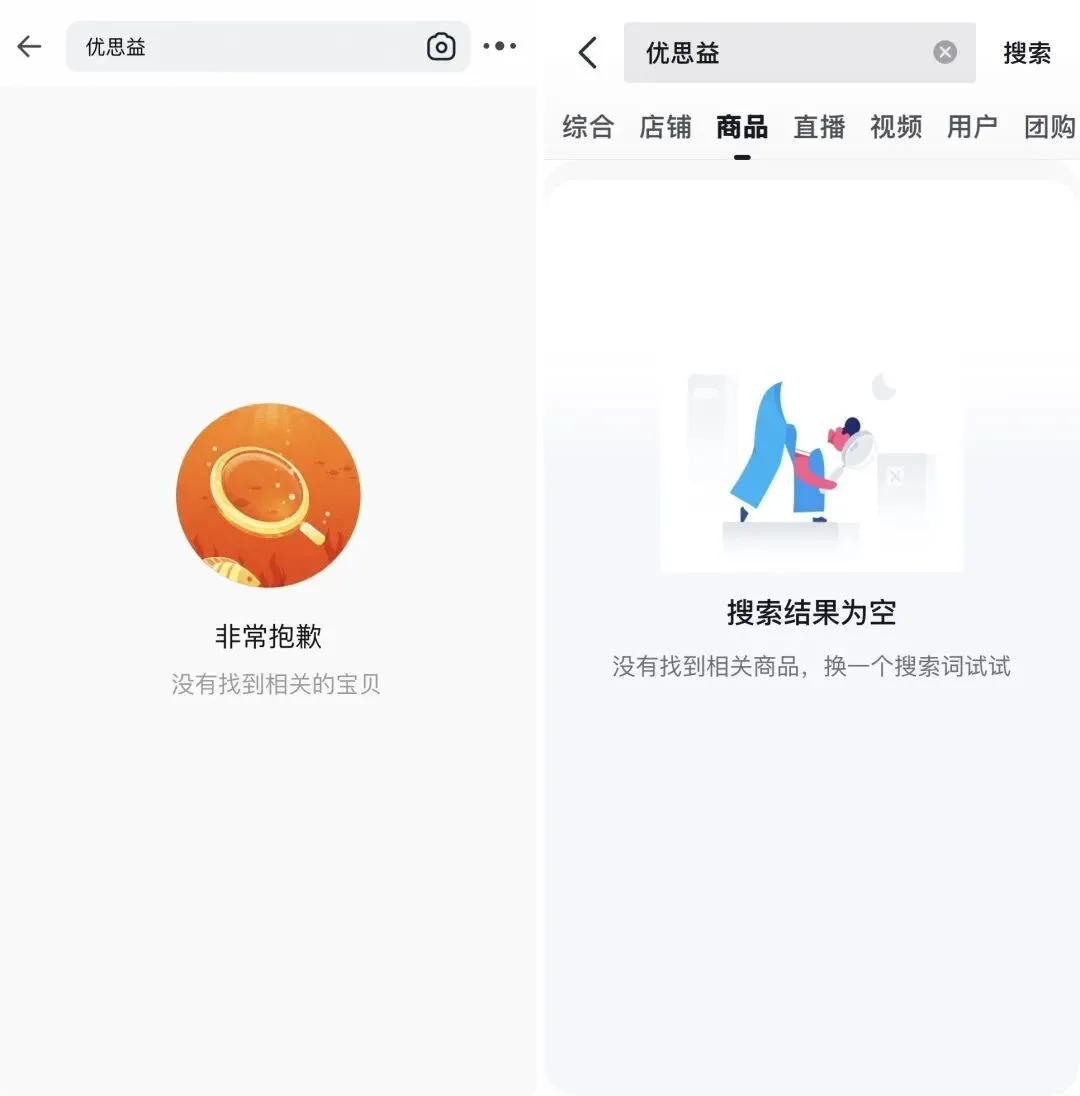The image size is (1080, 1096).
Task: Go back from the tabbed search page
Action: coord(588,53)
